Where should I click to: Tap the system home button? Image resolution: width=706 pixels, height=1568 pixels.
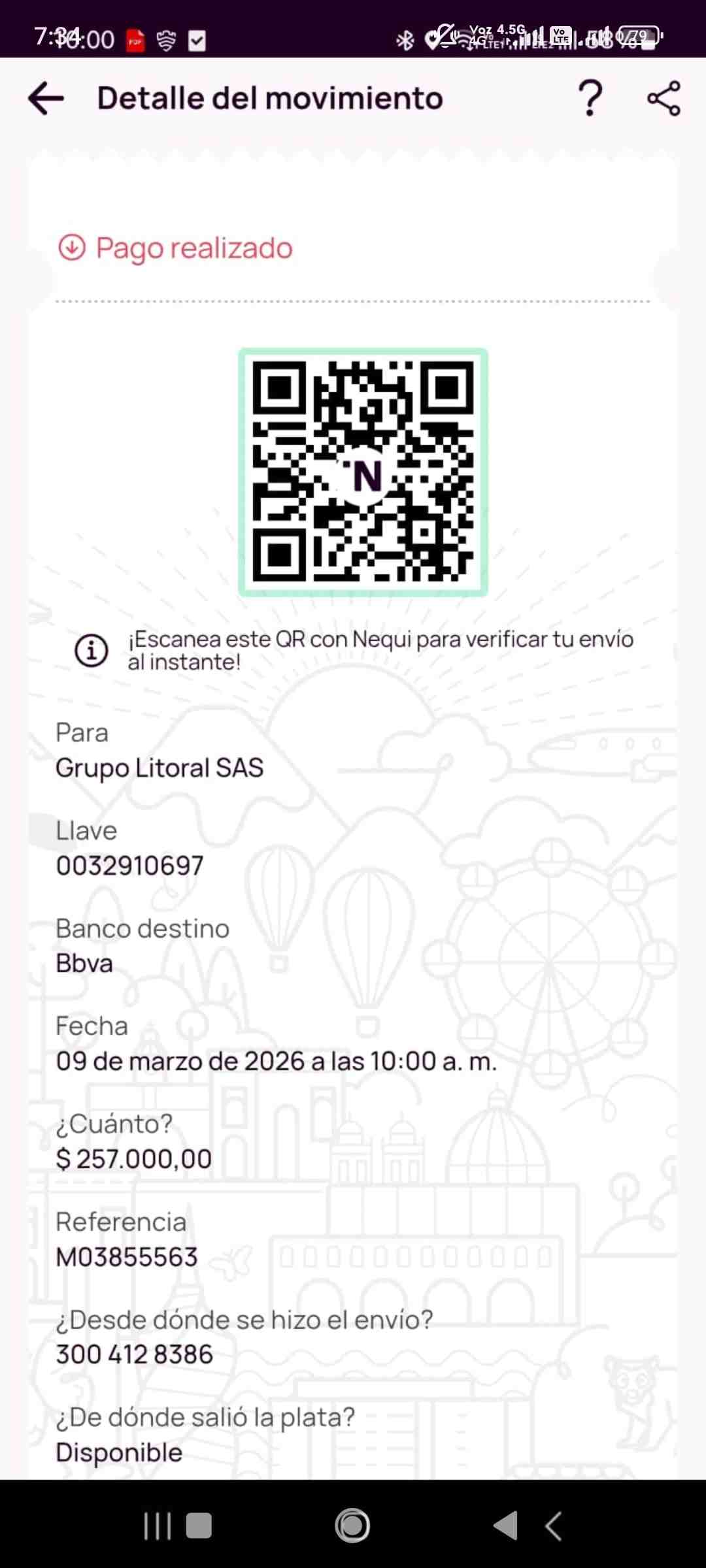tap(352, 1526)
